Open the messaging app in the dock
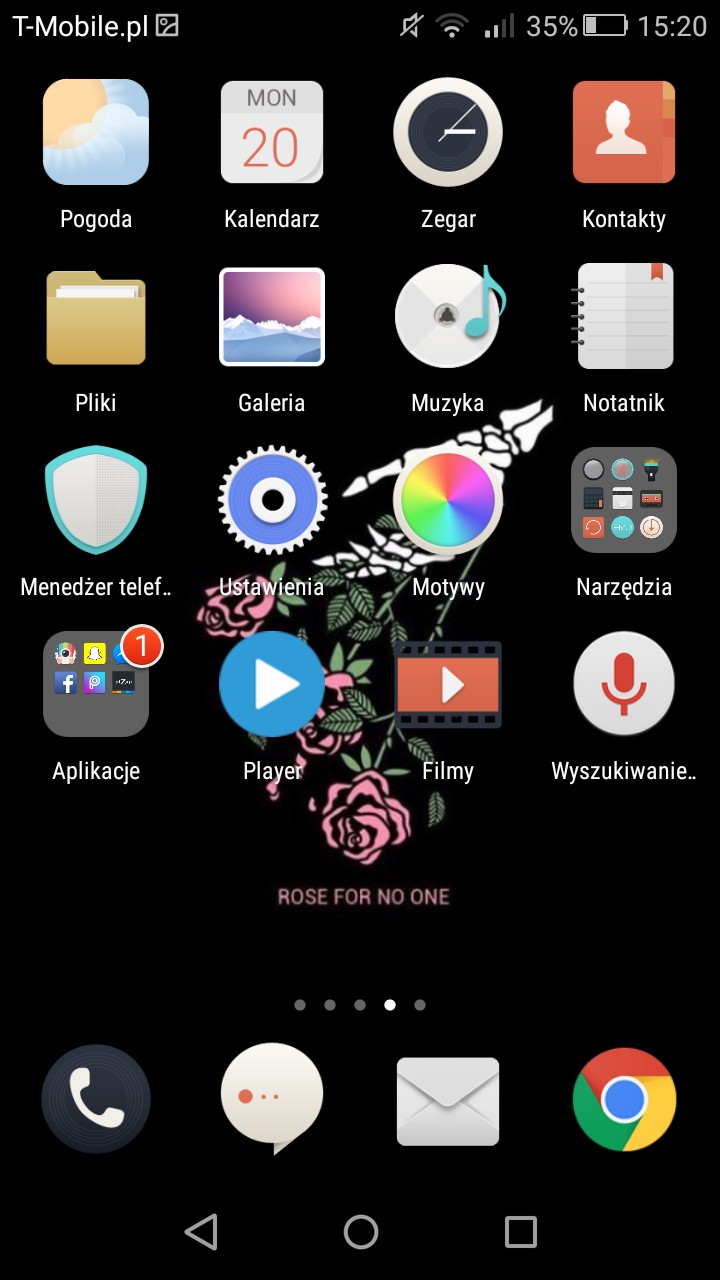Viewport: 720px width, 1280px height. [x=272, y=1100]
